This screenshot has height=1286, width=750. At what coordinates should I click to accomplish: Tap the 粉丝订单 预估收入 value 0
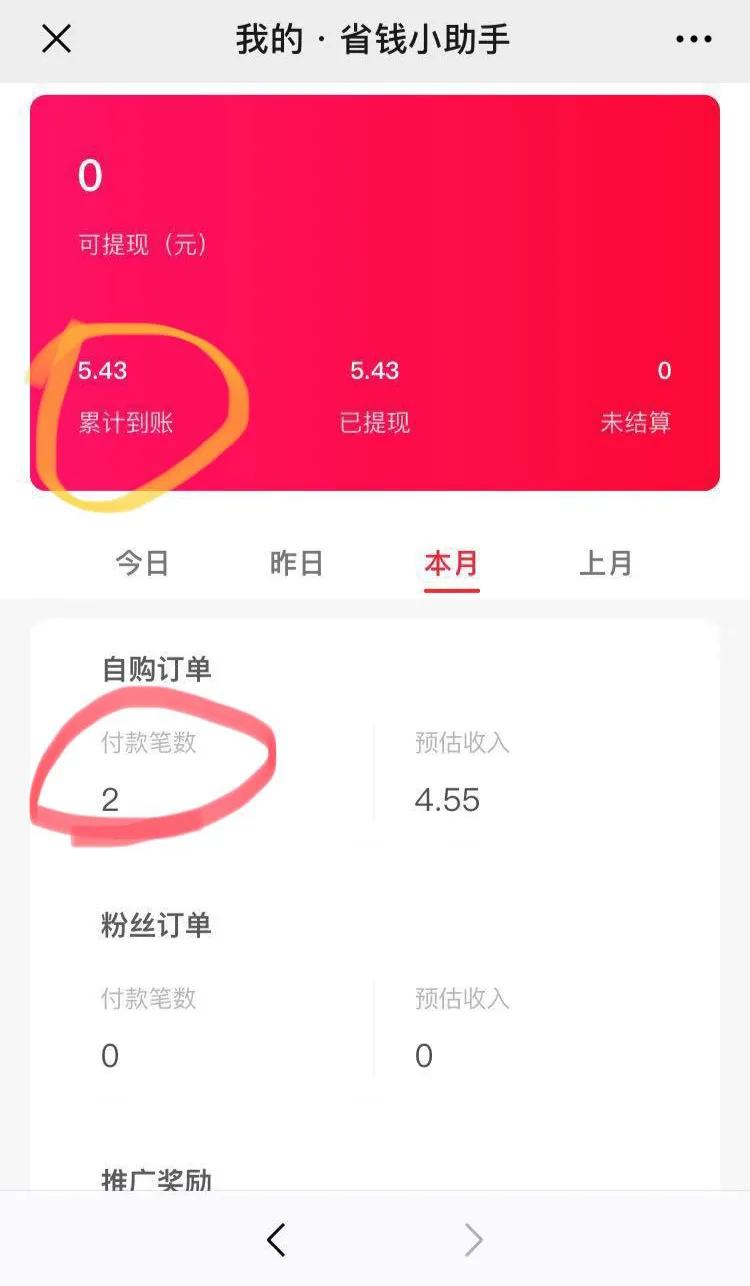(x=421, y=1055)
